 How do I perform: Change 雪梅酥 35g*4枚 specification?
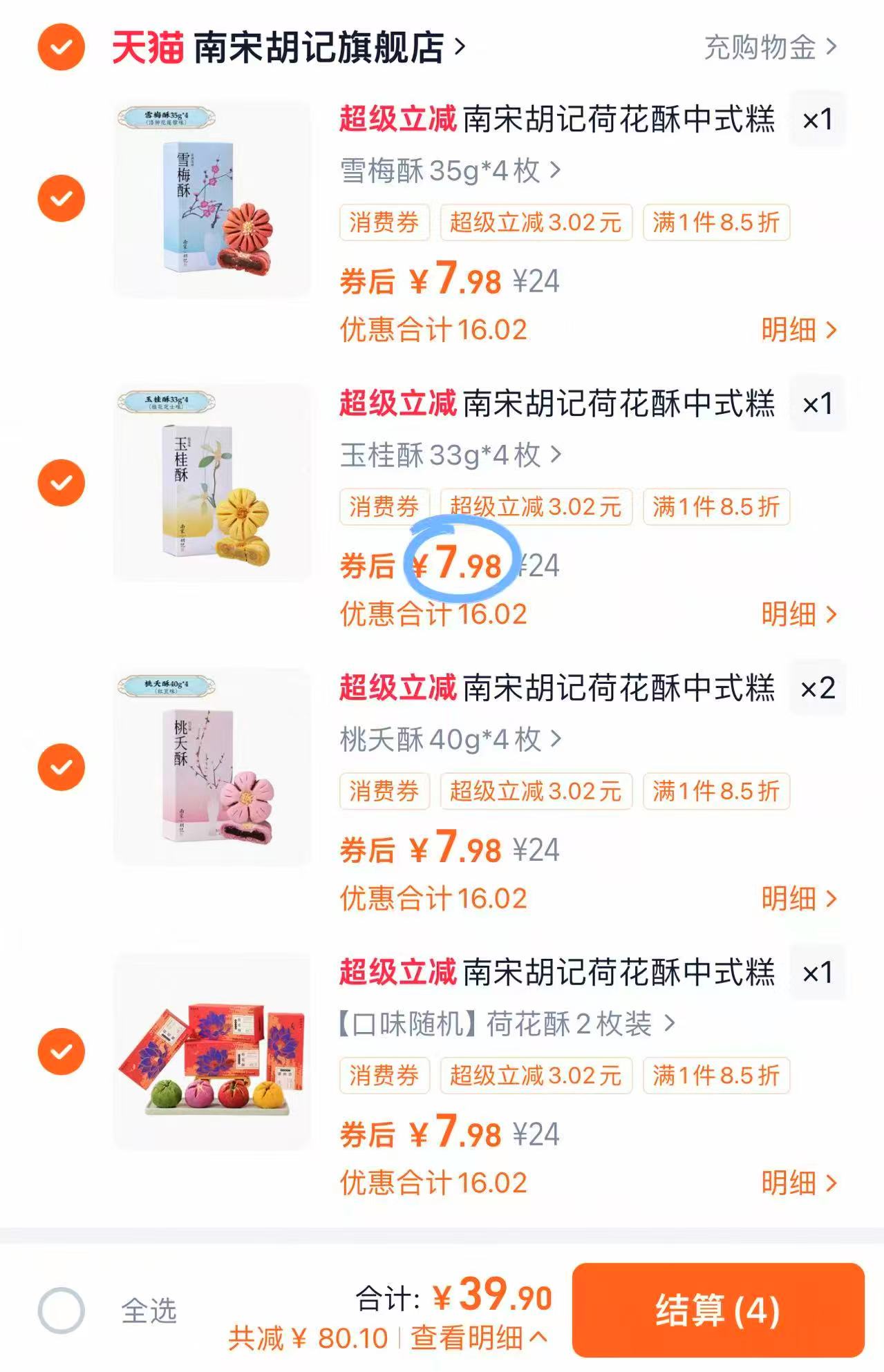450,171
